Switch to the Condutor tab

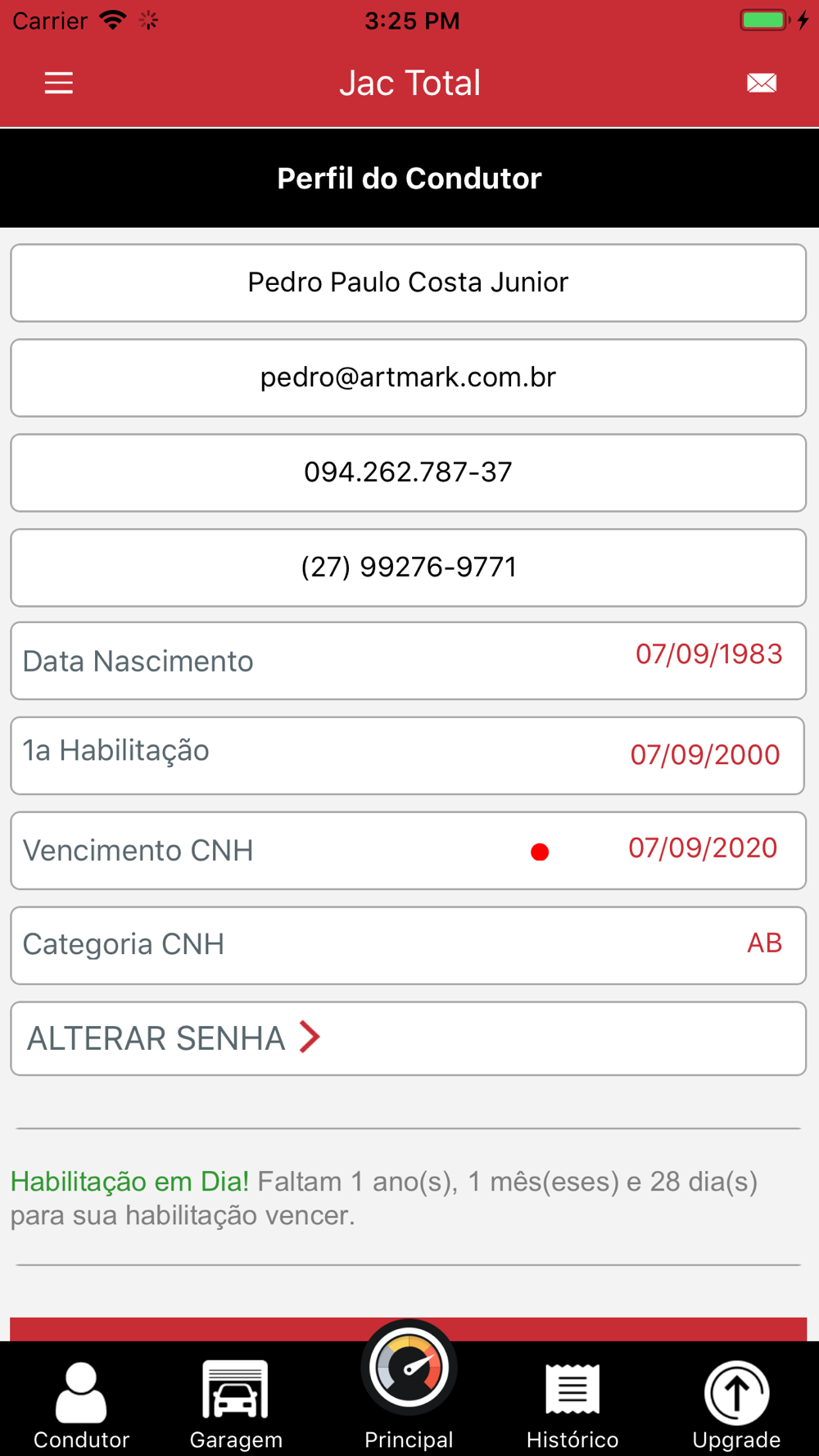(81, 1405)
